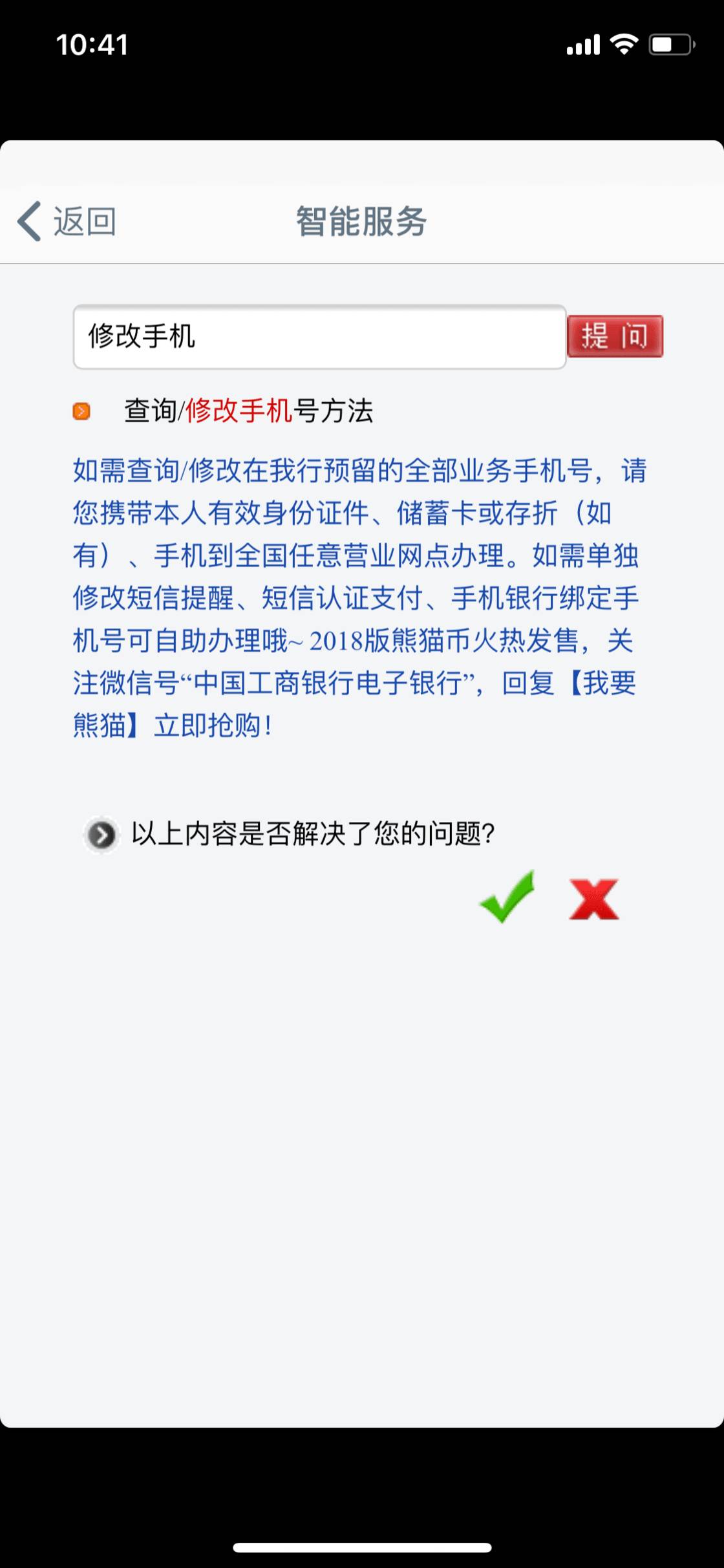Viewport: 724px width, 1568px height.
Task: Mark answer as helpful with green checkmark
Action: [x=507, y=897]
